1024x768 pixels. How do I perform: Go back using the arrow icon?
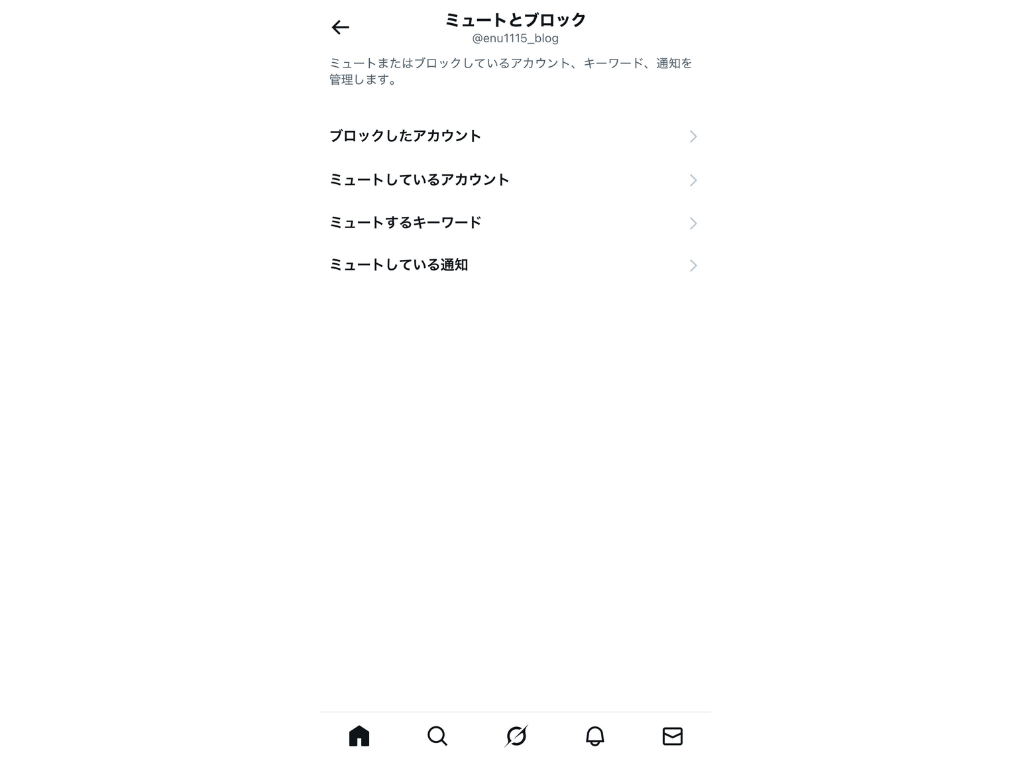tap(340, 27)
